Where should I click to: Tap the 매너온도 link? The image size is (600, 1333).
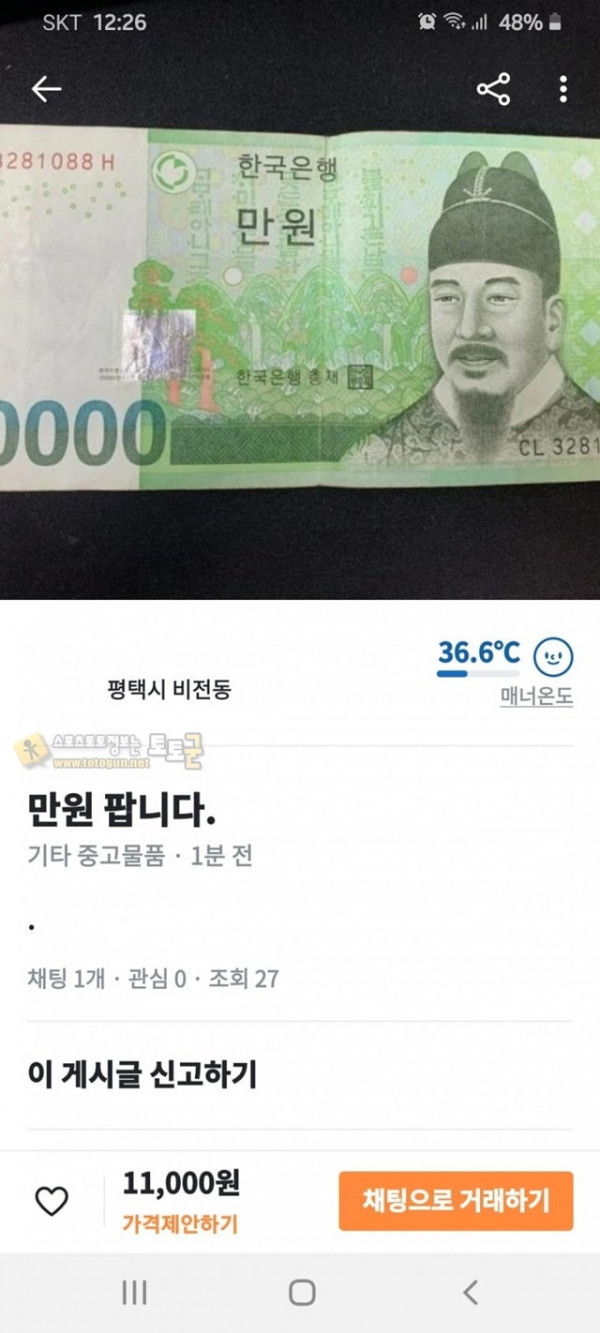point(536,697)
